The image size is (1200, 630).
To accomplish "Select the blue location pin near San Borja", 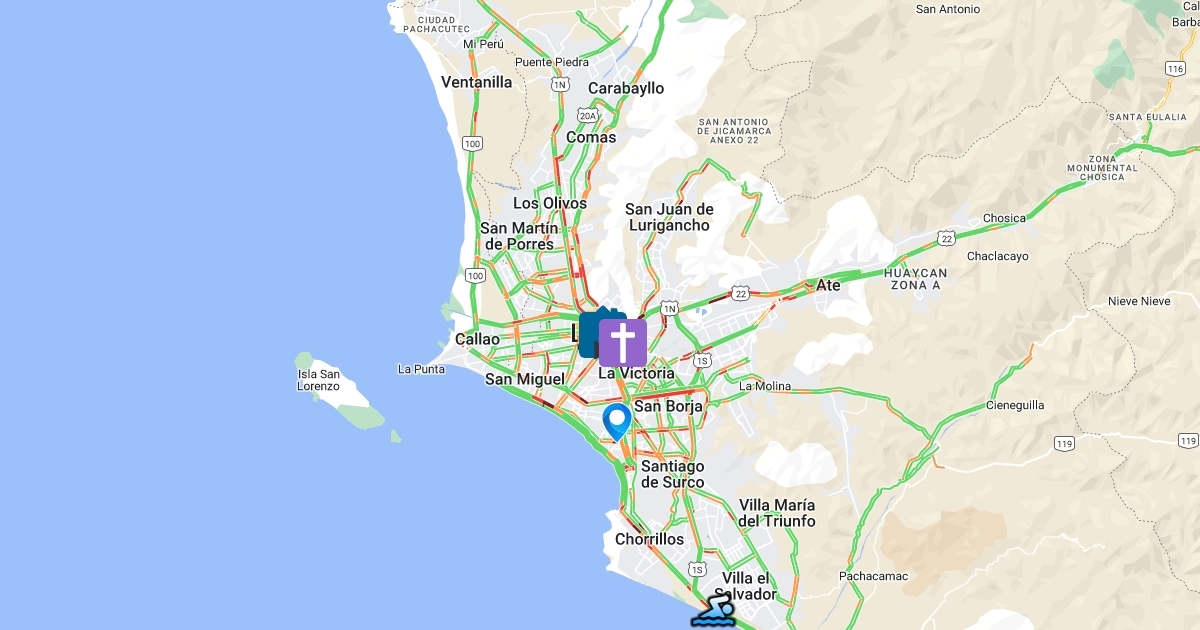I will point(617,420).
